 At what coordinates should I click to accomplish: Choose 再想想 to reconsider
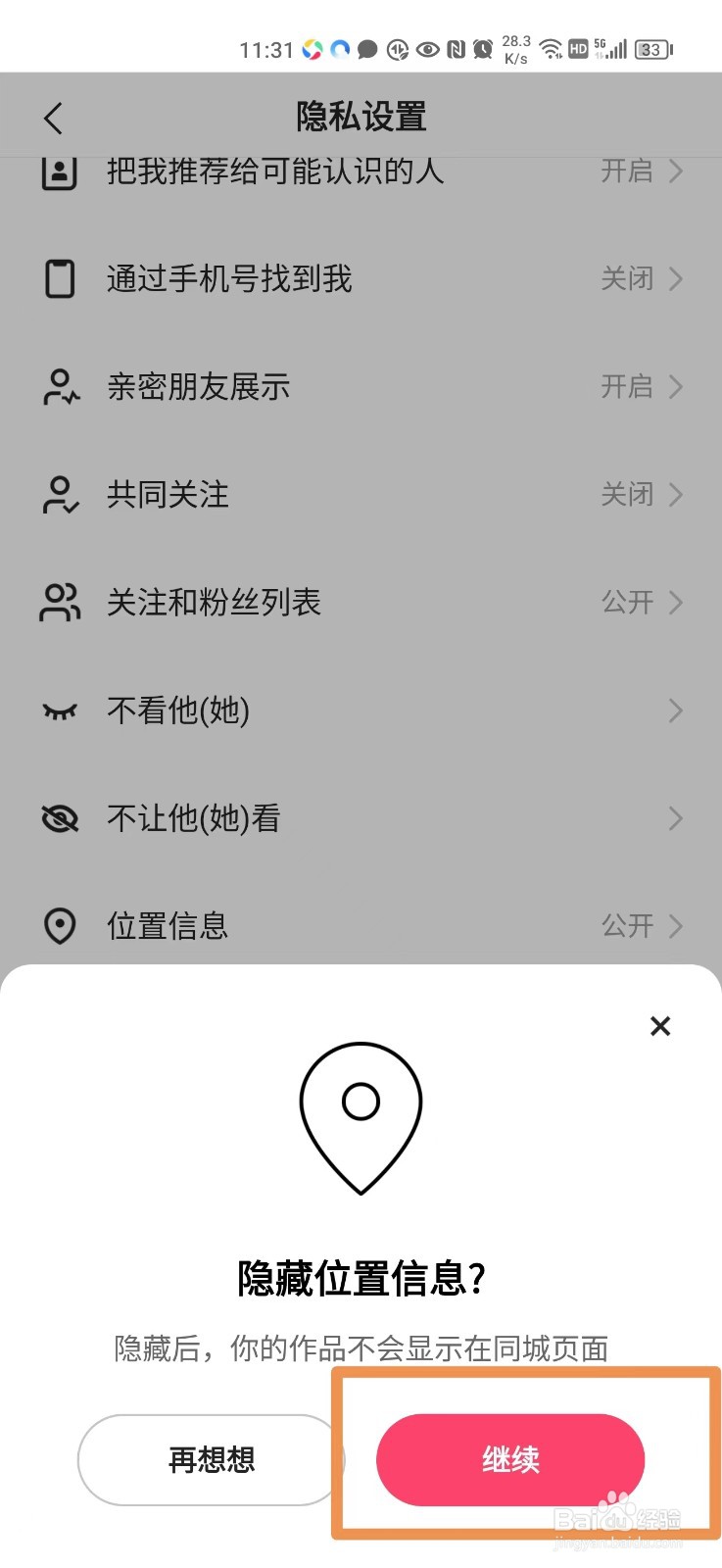(x=212, y=1459)
